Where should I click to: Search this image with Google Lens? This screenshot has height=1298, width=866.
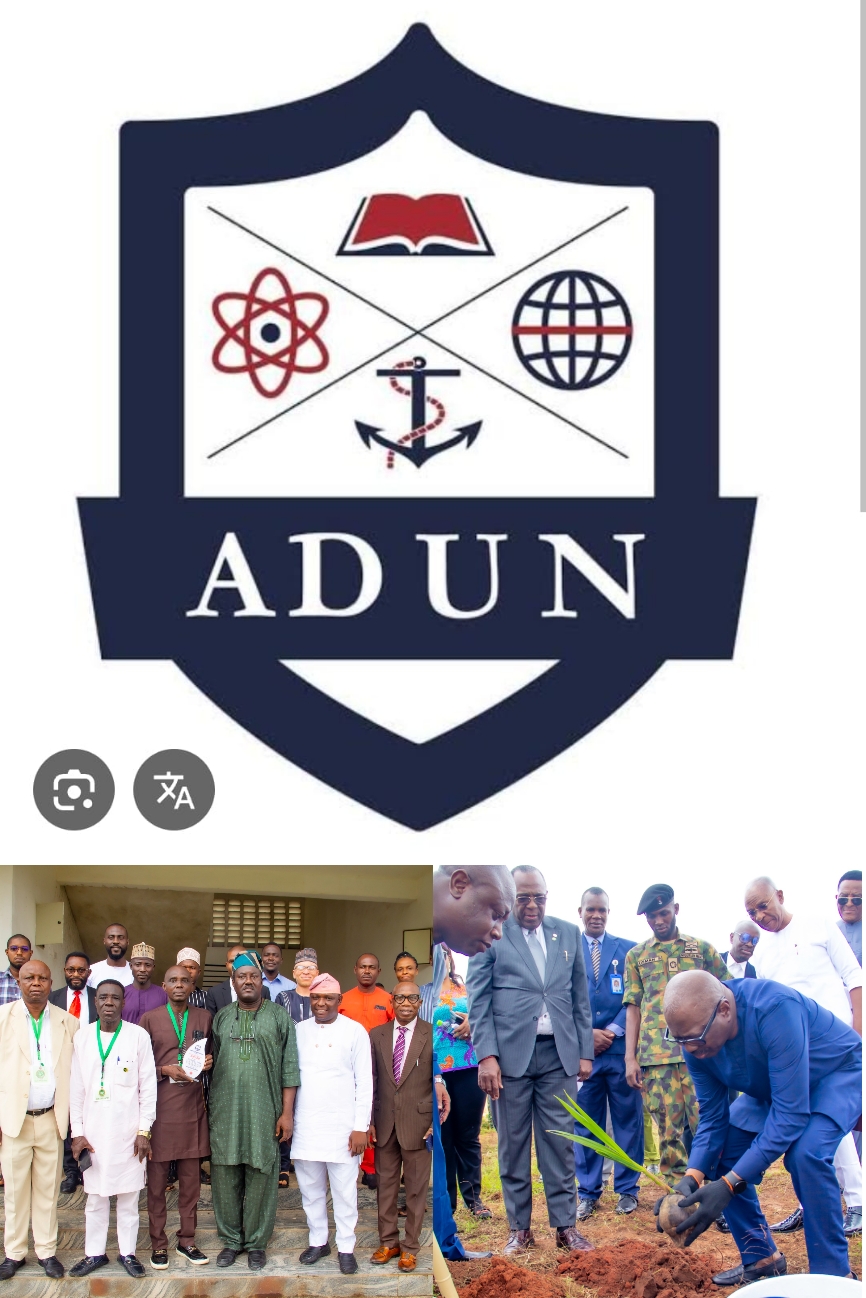click(74, 790)
